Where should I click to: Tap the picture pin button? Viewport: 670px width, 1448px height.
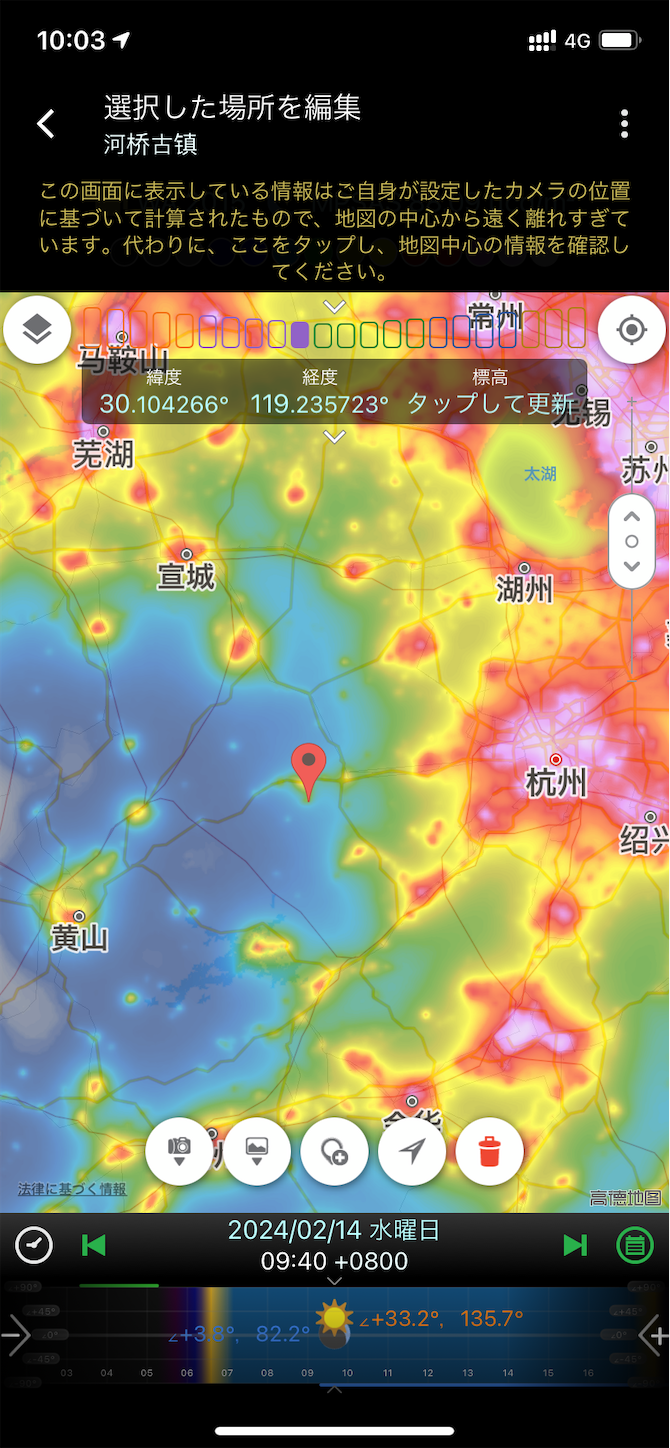(x=257, y=1151)
